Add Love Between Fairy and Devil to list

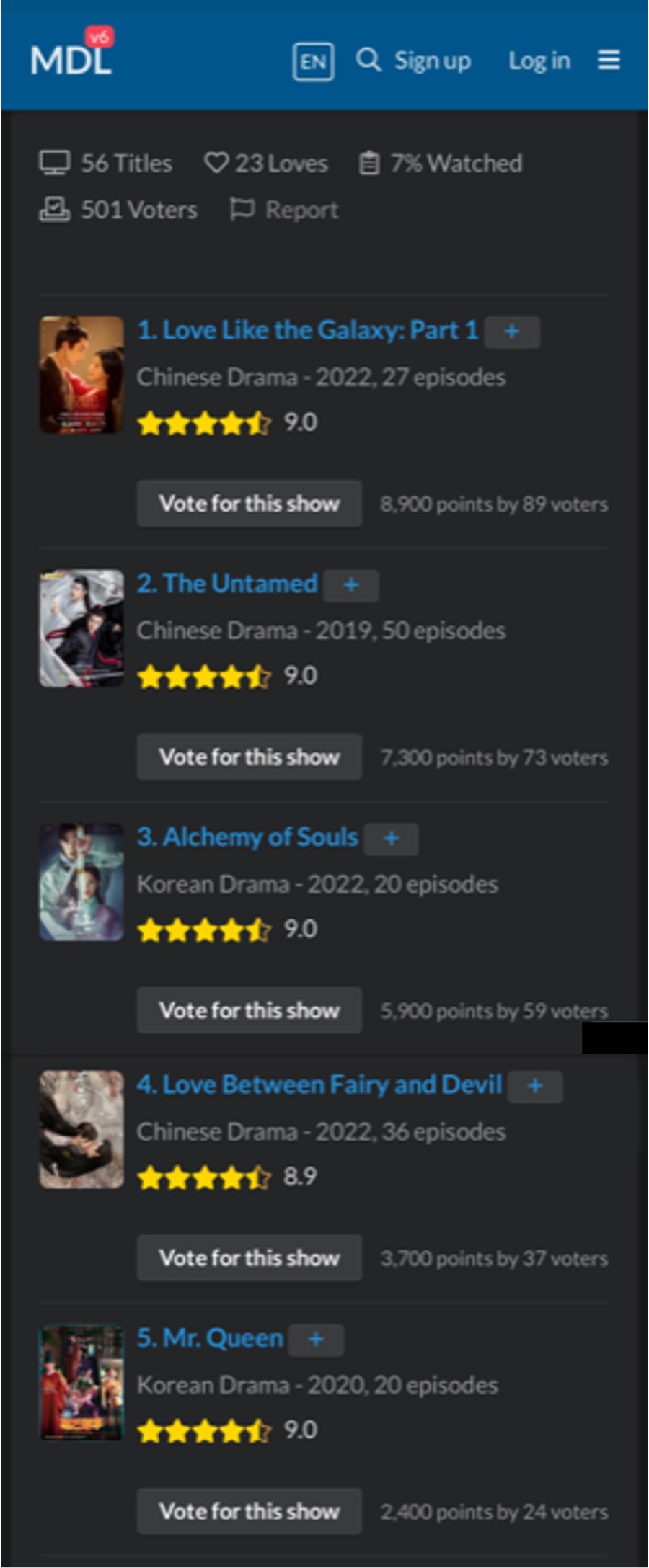pos(534,1087)
